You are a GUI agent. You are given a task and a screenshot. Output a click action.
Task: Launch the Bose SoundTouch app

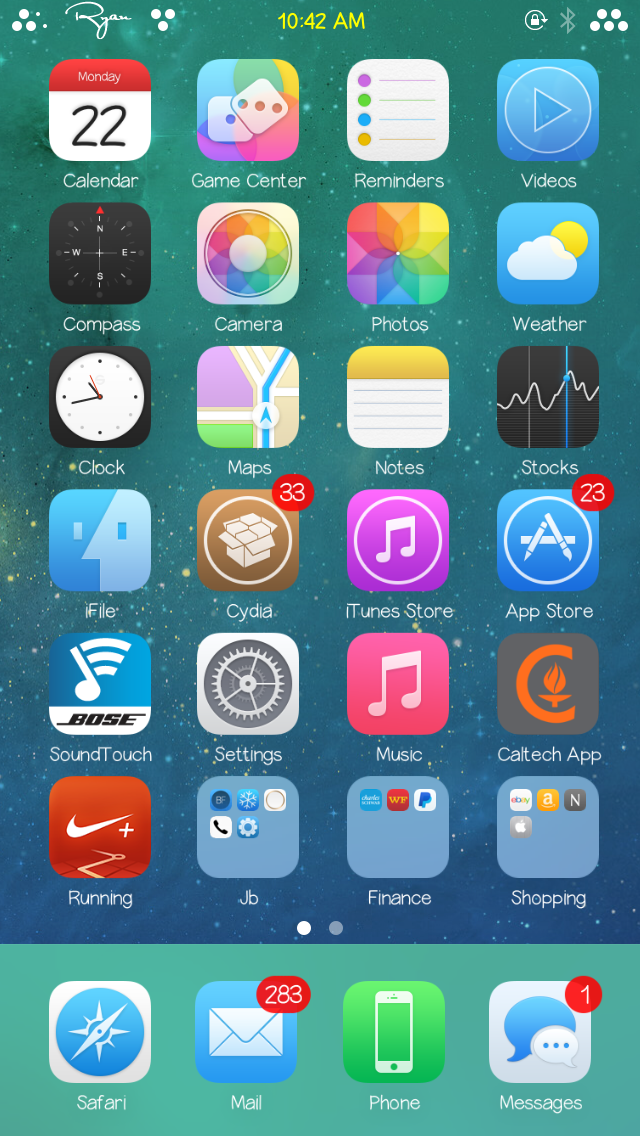tap(100, 684)
